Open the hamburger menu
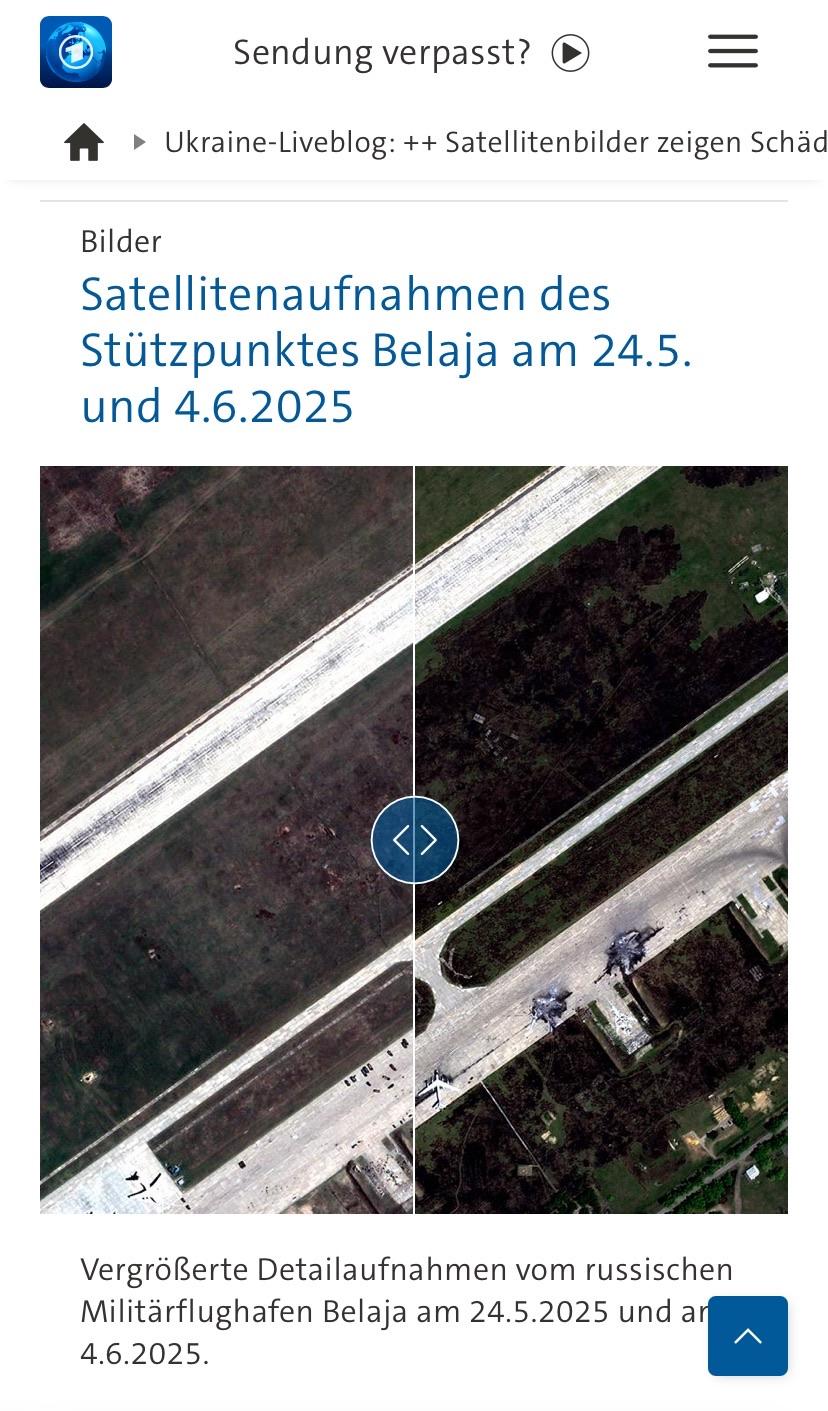 click(732, 51)
